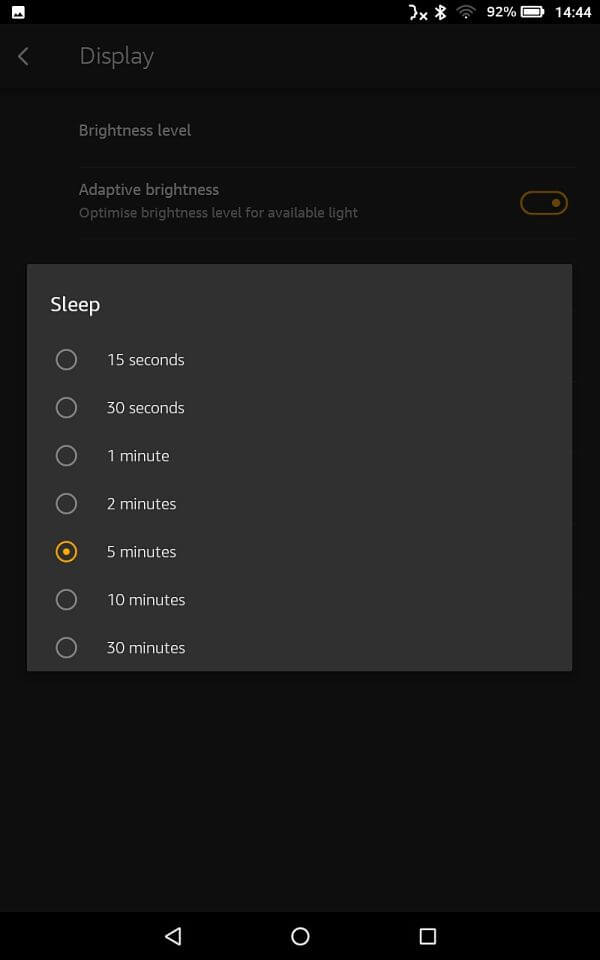The image size is (600, 960).
Task: Select the 5 minutes radio button
Action: tap(66, 552)
